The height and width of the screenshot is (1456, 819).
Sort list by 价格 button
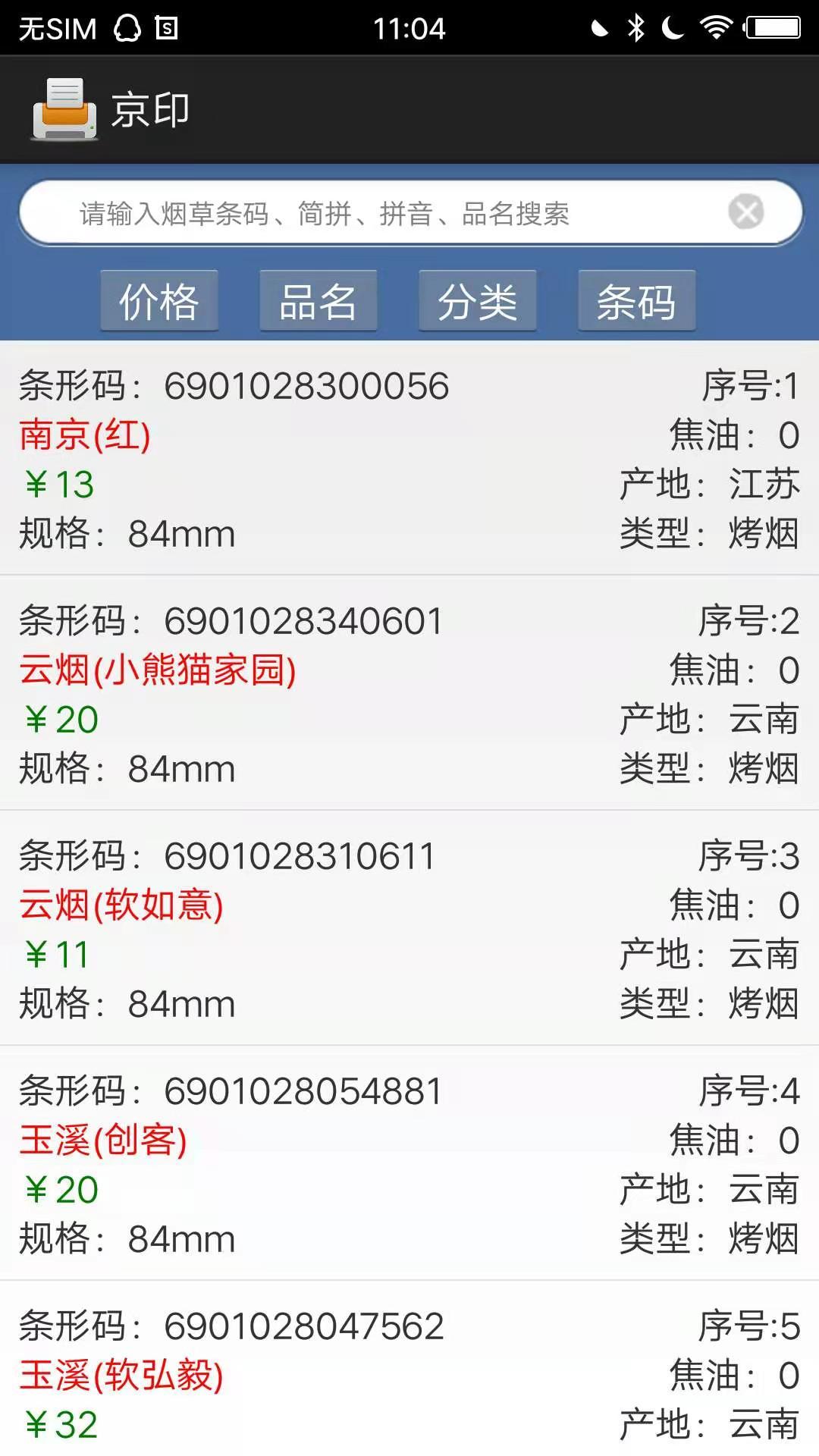[x=159, y=301]
